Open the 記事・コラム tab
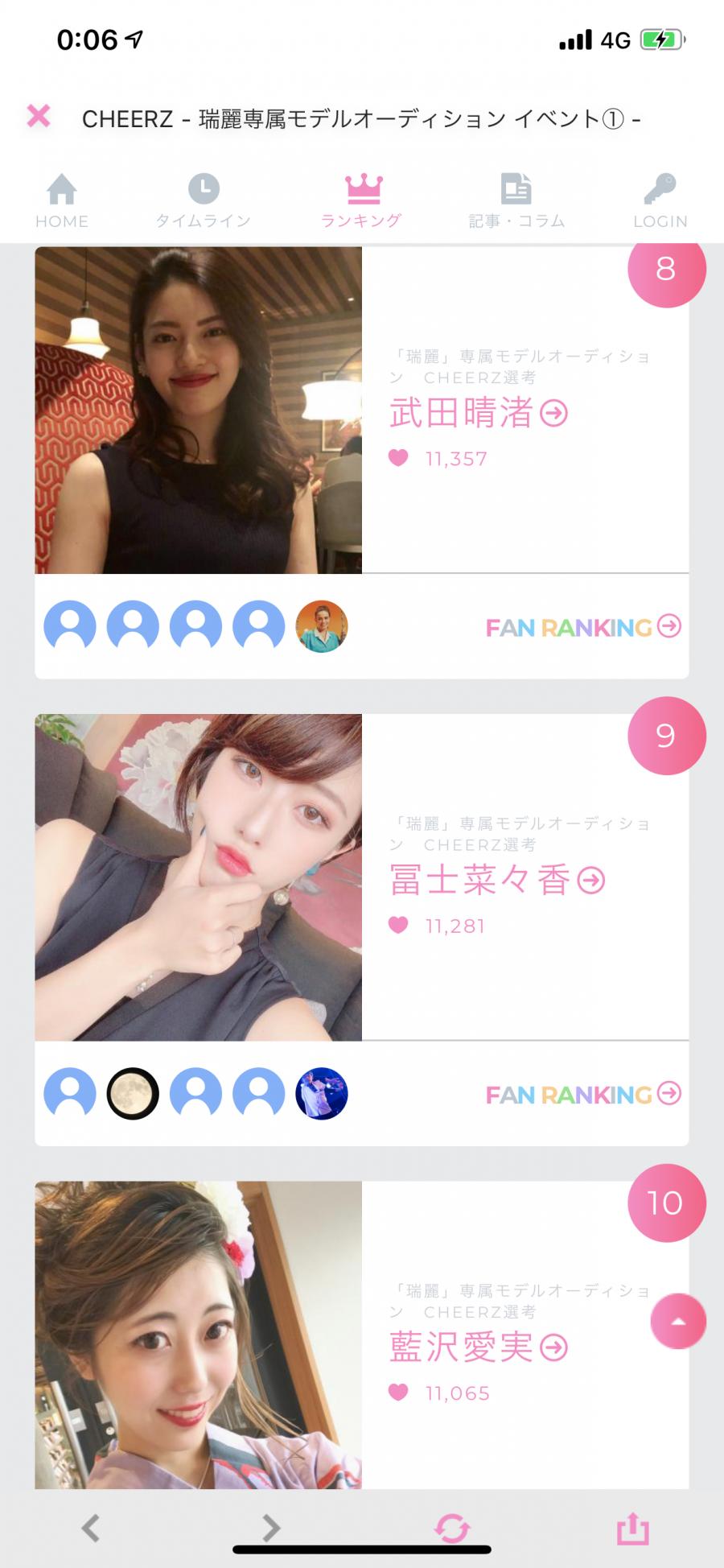Image resolution: width=724 pixels, height=1568 pixels. (516, 201)
